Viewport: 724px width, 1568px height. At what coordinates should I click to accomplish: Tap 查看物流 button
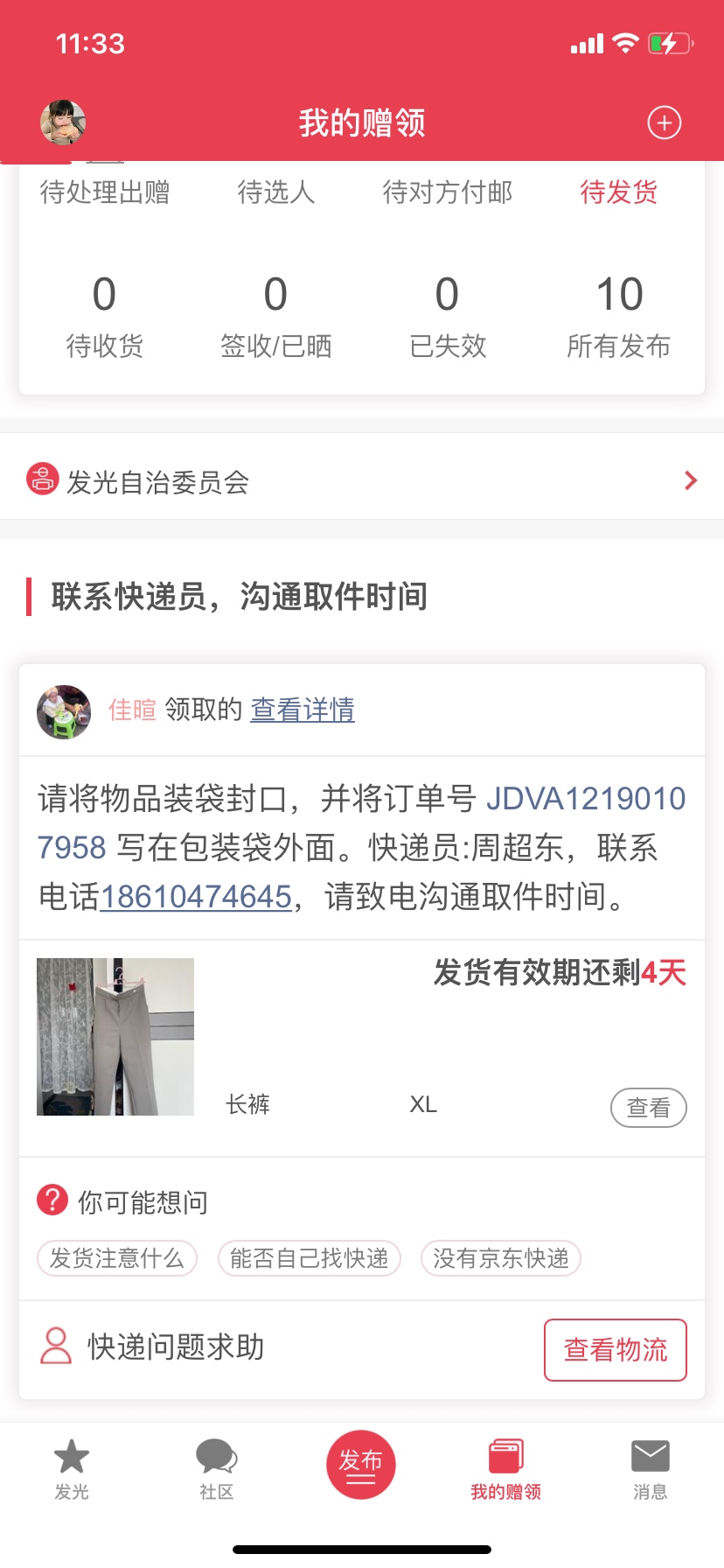[x=616, y=1350]
